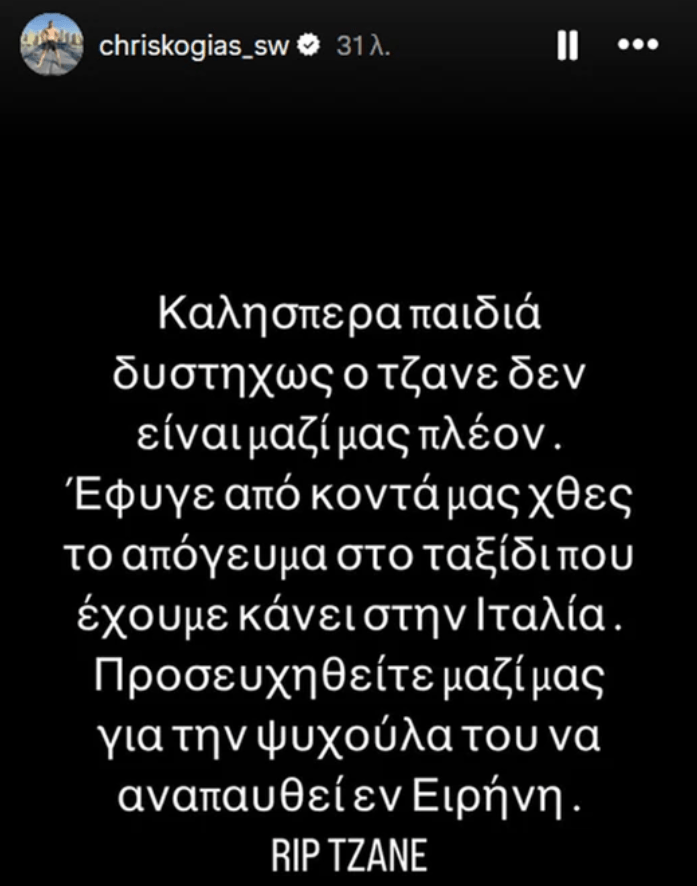Screen dimensions: 697x886
Task: Pause the story playback
Action: [x=568, y=46]
